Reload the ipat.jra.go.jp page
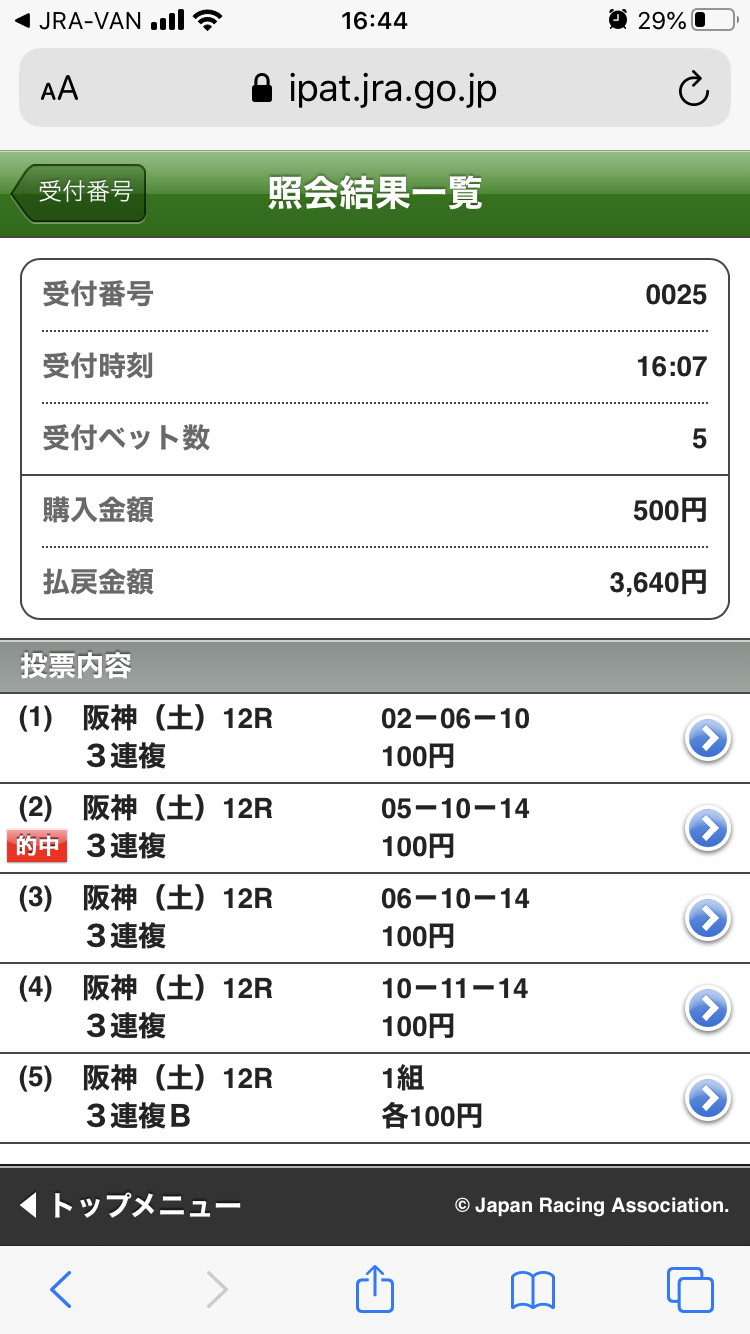 pyautogui.click(x=693, y=90)
